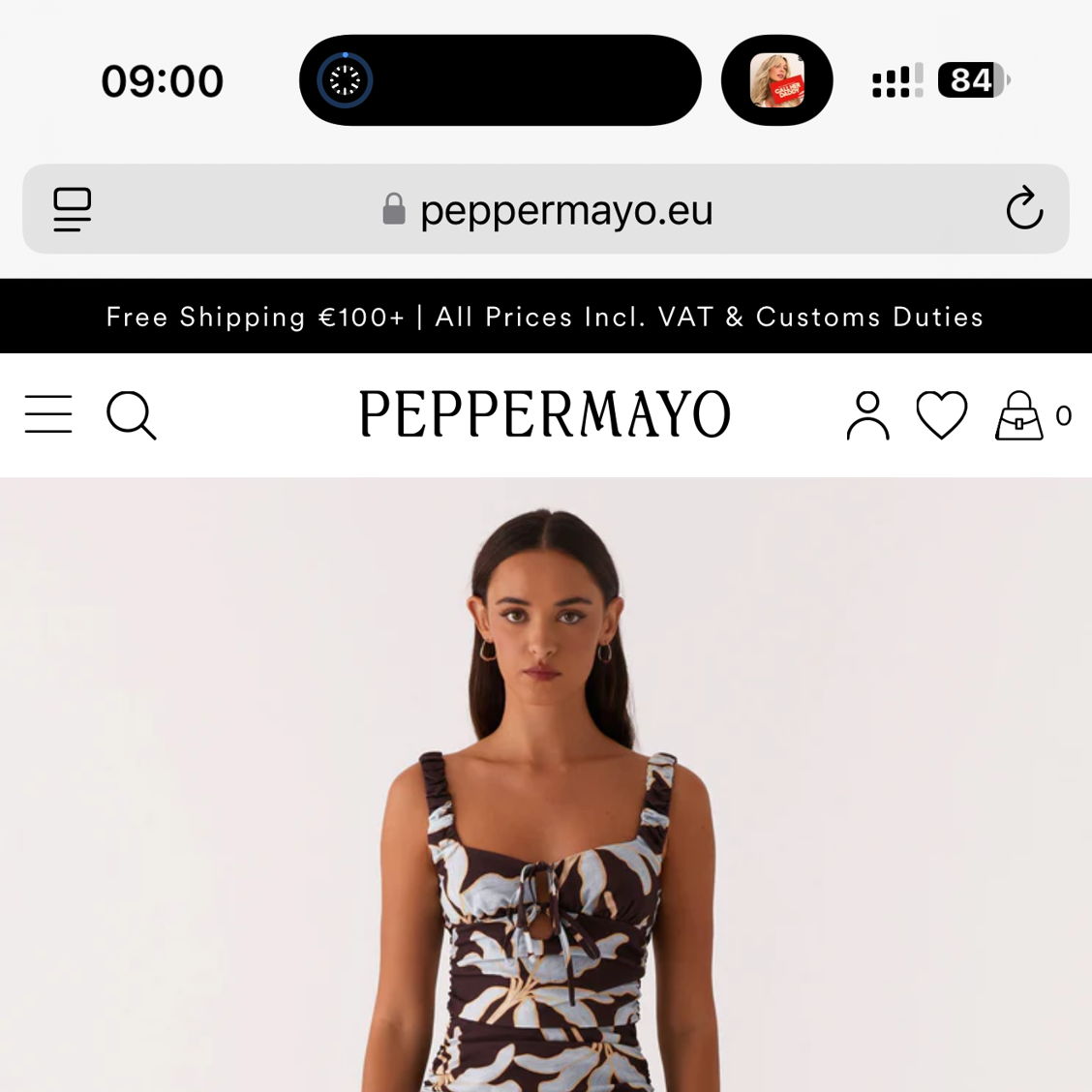Reload the page
1092x1092 pixels.
1023,209
